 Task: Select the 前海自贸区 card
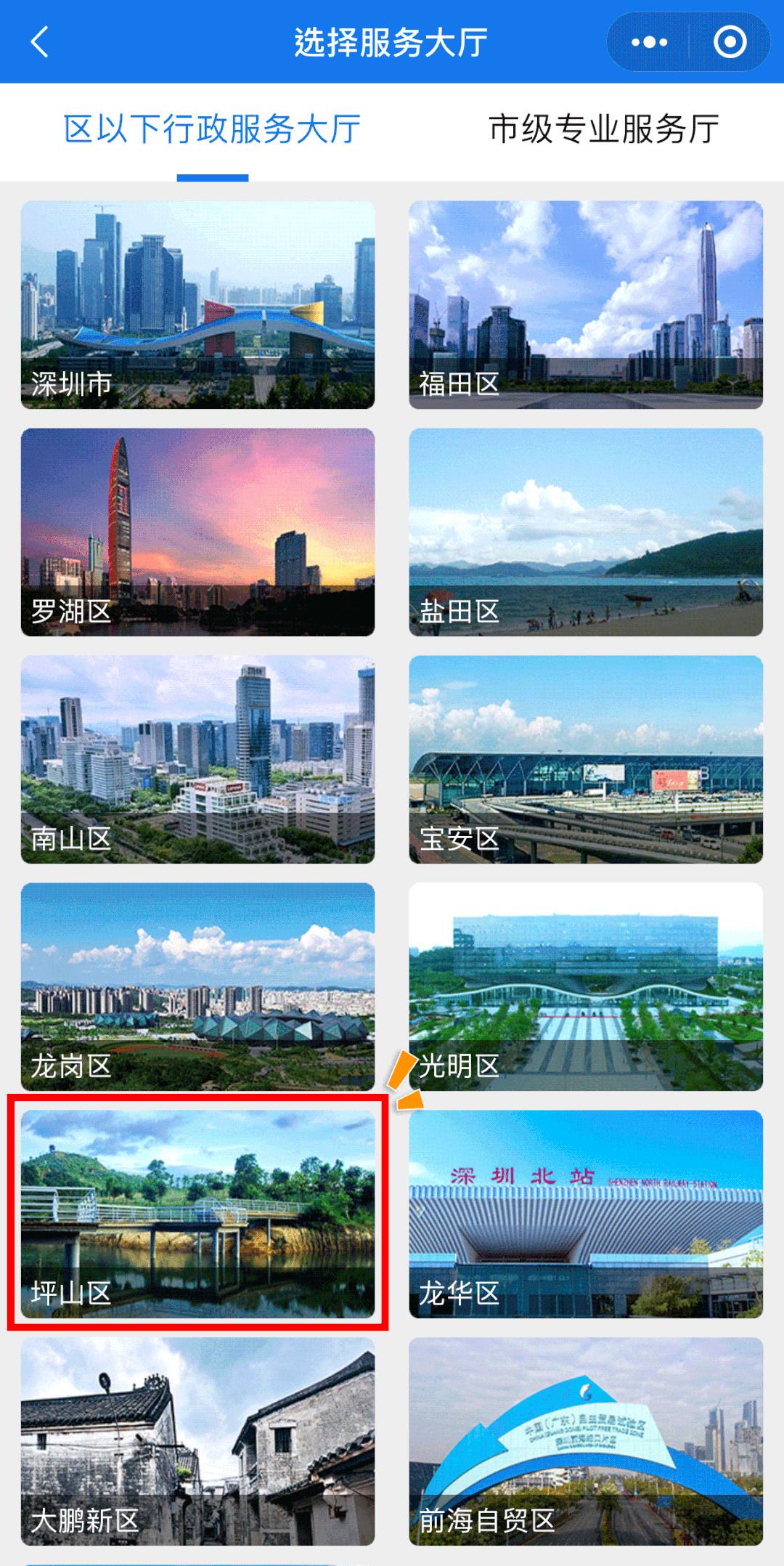coord(586,1441)
